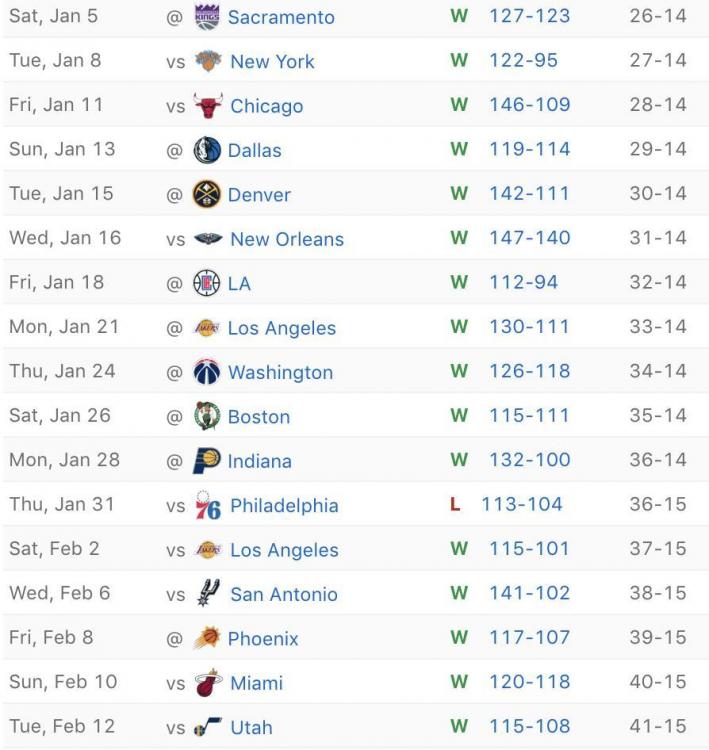Screen dimensions: 709x750
Task: Open the New Orleans team page
Action: 286,239
